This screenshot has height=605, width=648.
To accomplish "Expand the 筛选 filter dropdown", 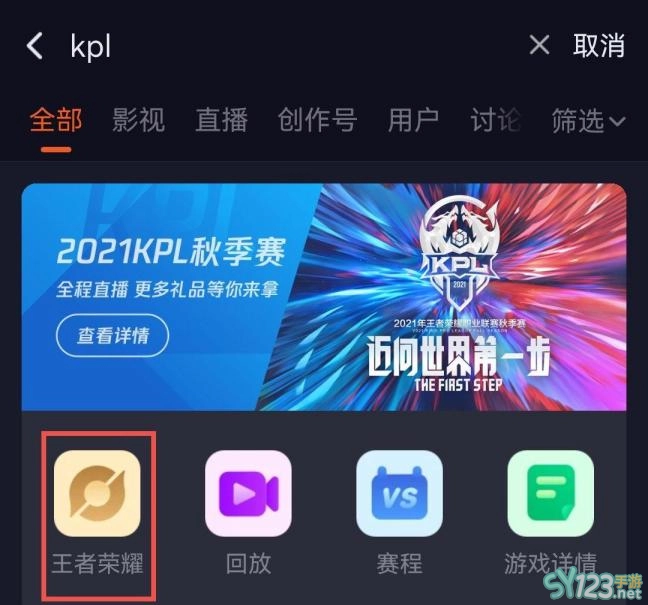I will pos(588,121).
